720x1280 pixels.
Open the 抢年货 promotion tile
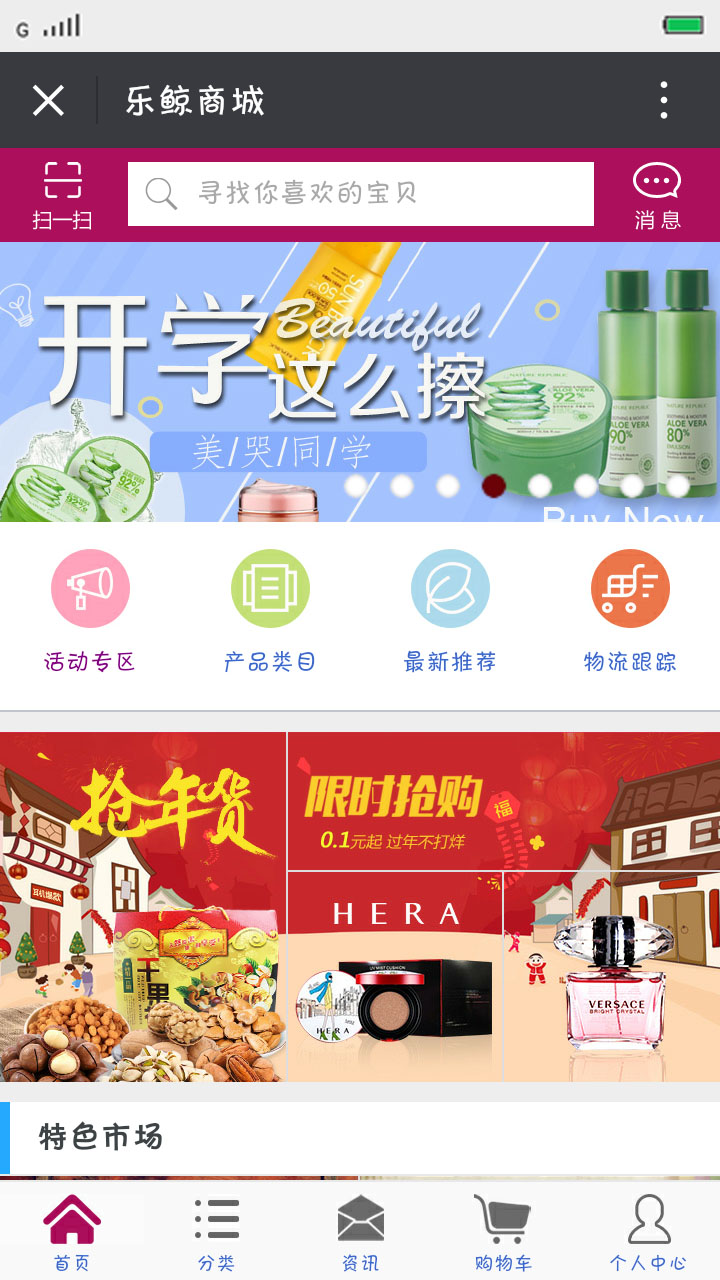click(x=143, y=906)
